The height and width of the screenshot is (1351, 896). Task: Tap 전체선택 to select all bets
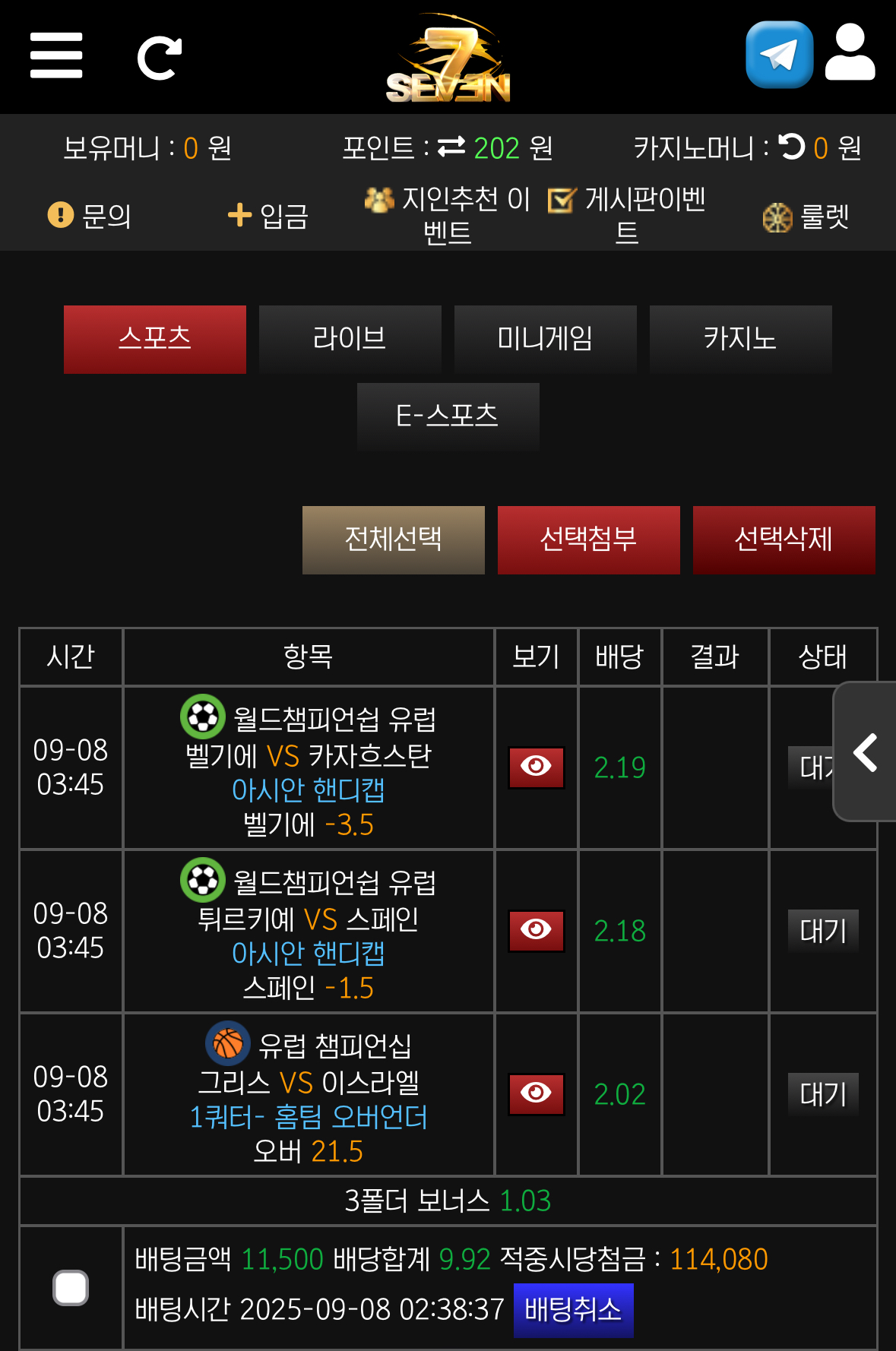tap(393, 539)
